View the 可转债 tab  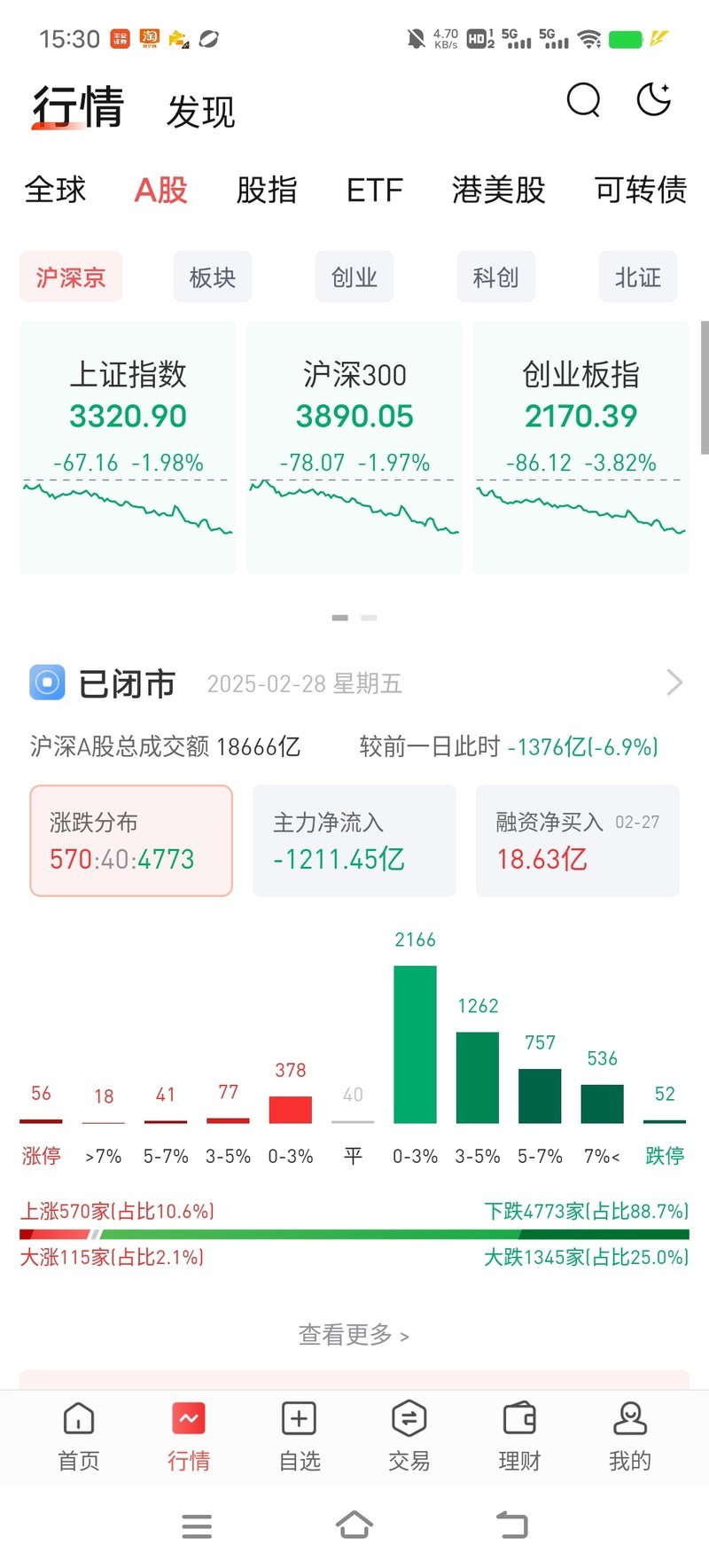click(x=640, y=190)
